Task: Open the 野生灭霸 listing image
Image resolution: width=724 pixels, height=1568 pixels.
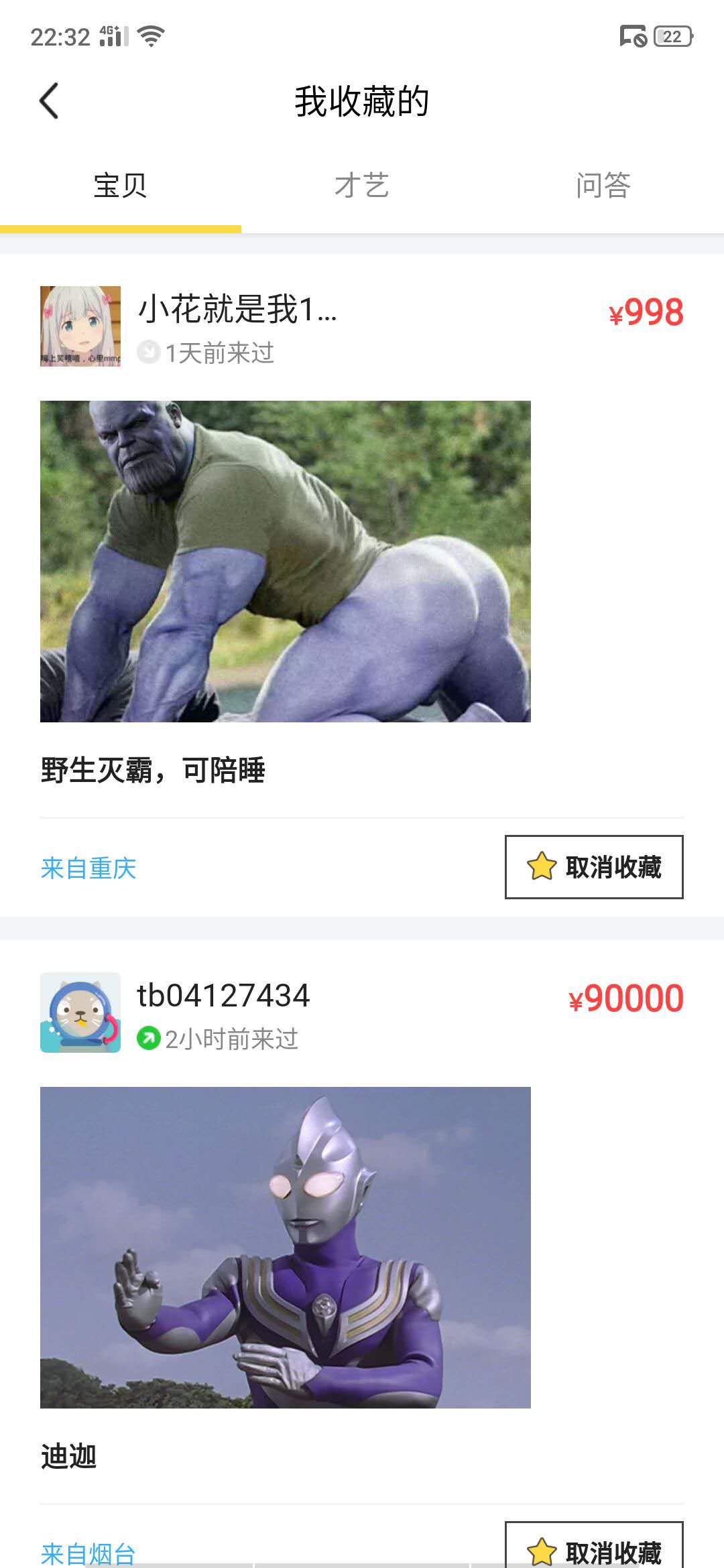Action: [x=286, y=562]
